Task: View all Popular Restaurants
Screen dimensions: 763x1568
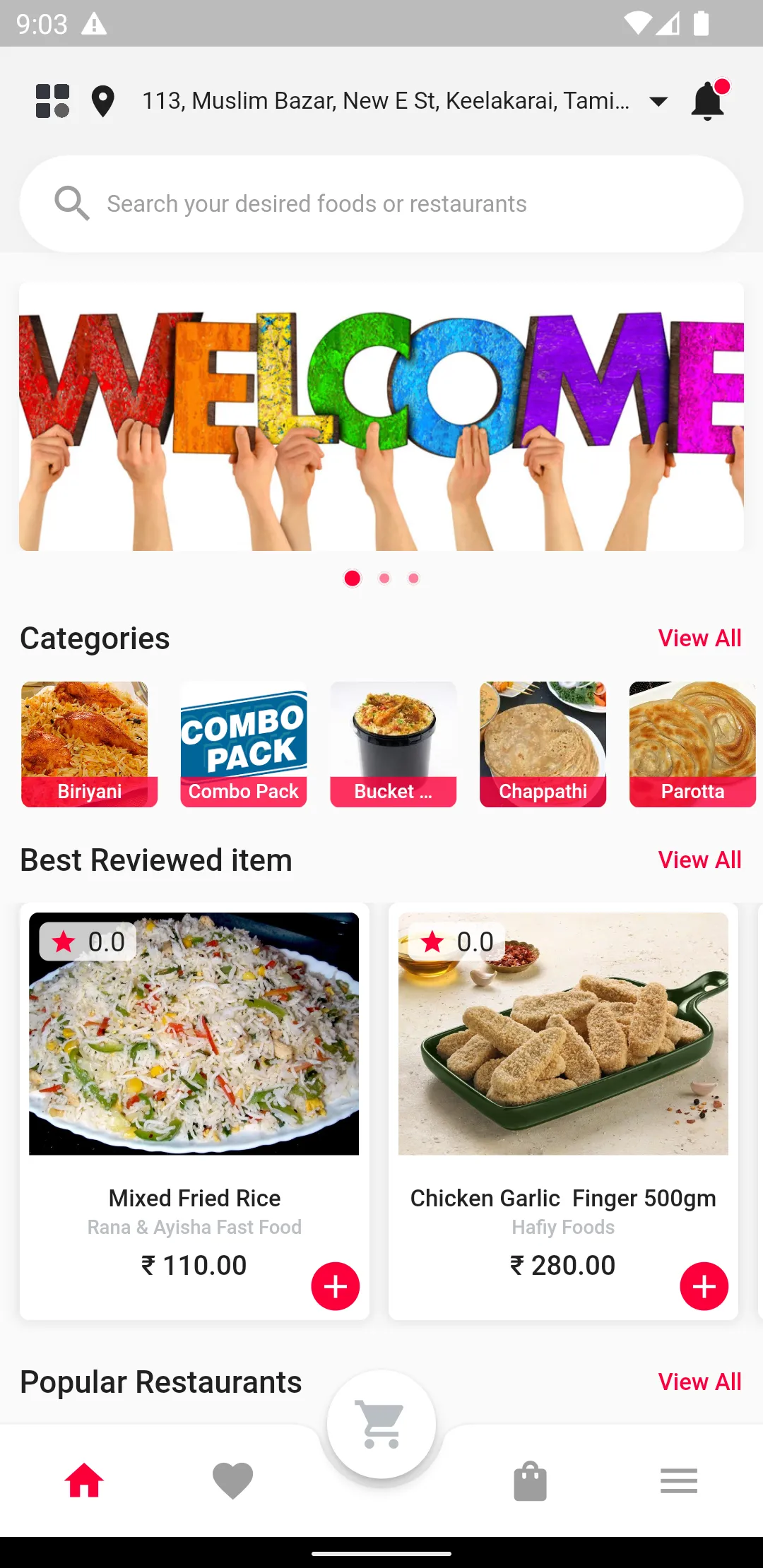Action: click(x=699, y=1382)
